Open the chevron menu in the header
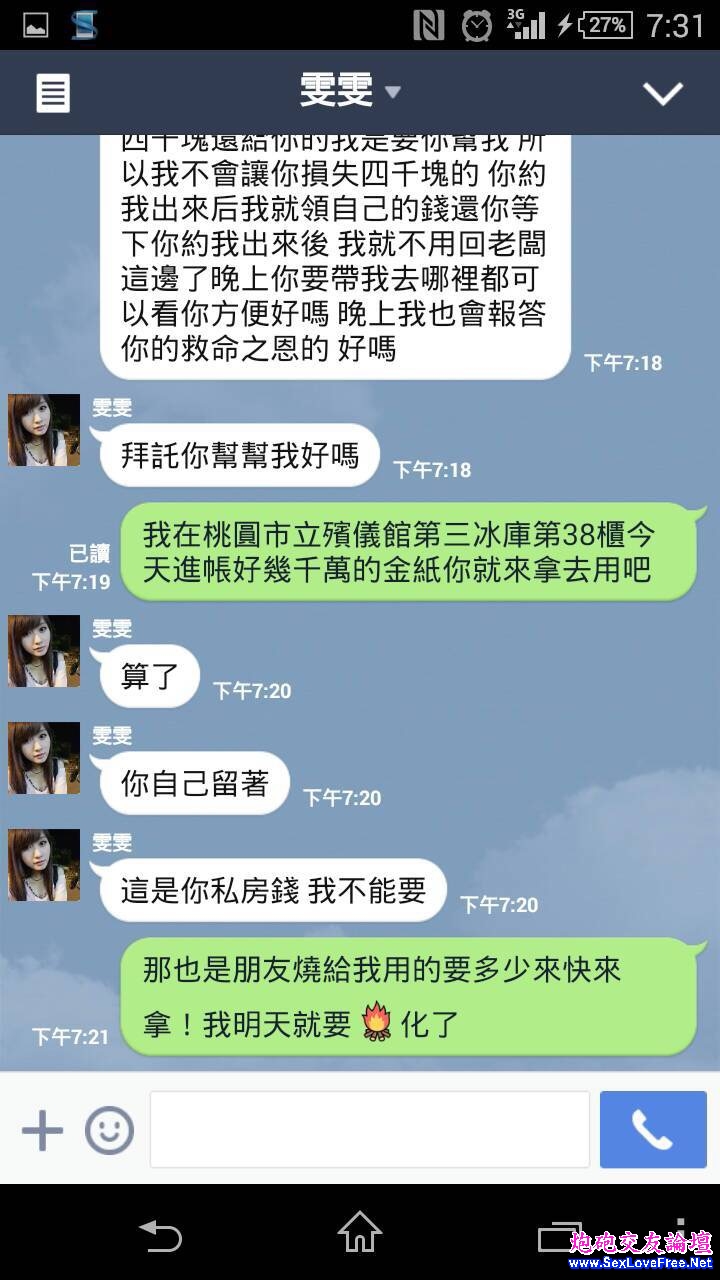 pos(662,93)
